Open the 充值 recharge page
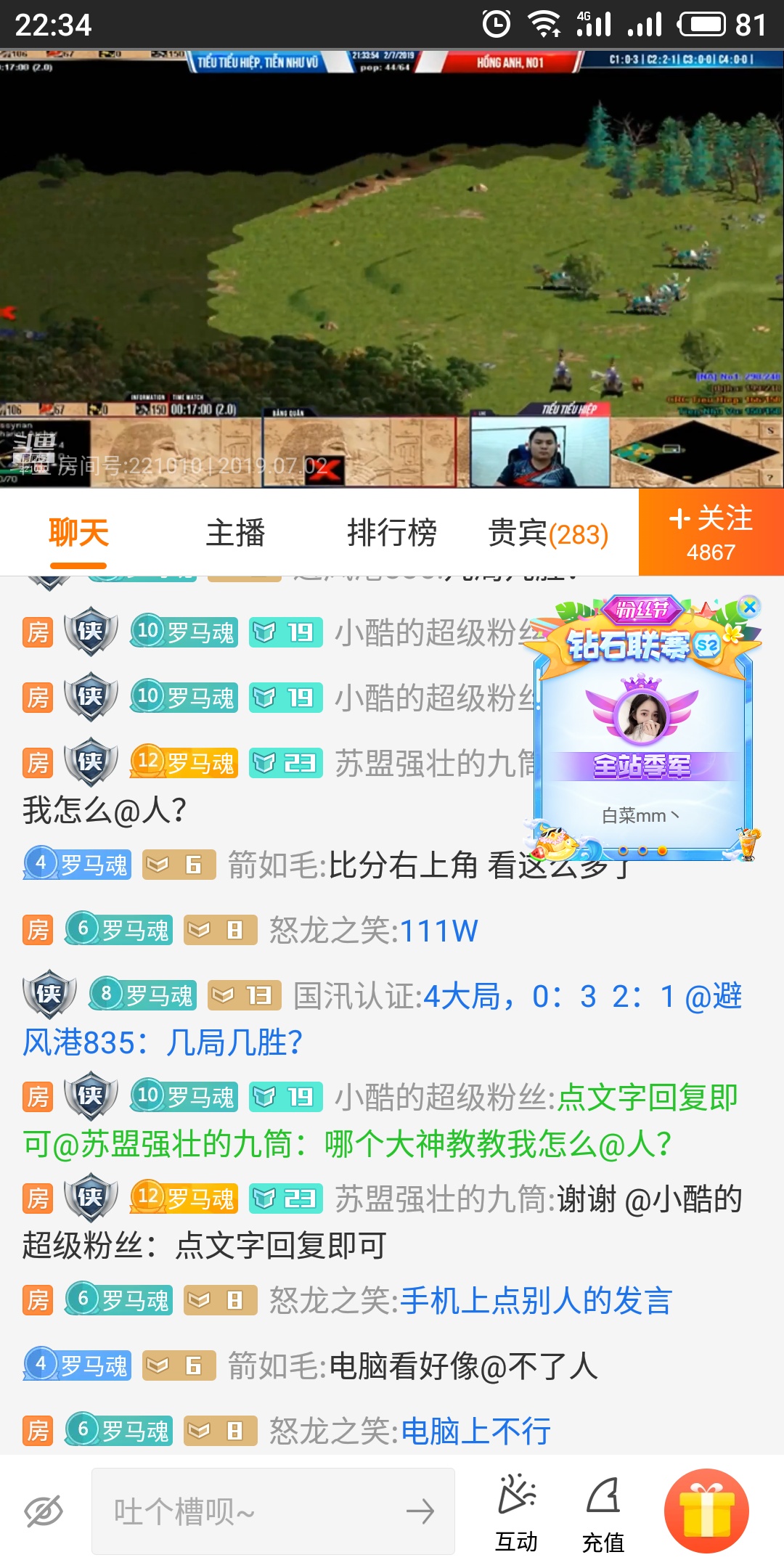 tap(603, 1513)
